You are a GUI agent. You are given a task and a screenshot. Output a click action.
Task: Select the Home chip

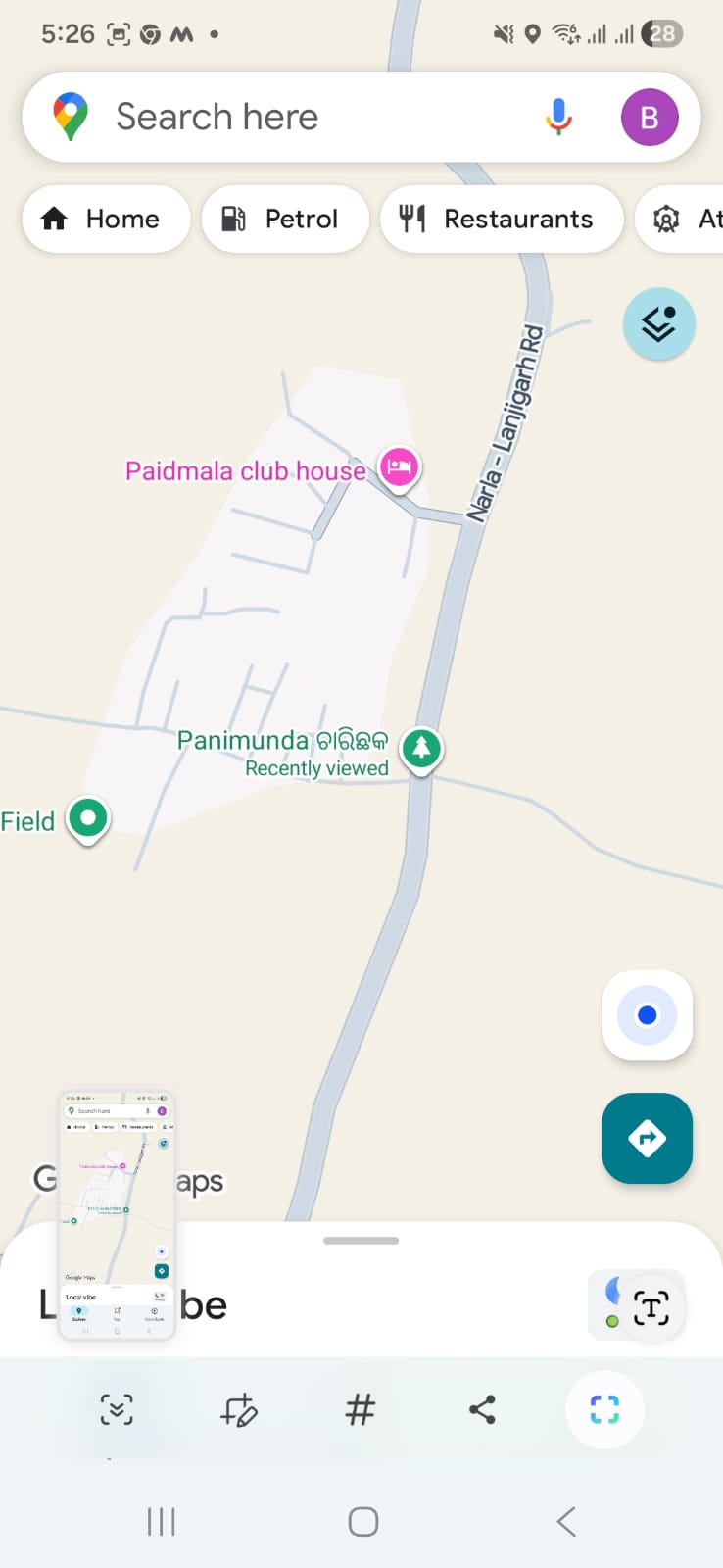pyautogui.click(x=106, y=219)
